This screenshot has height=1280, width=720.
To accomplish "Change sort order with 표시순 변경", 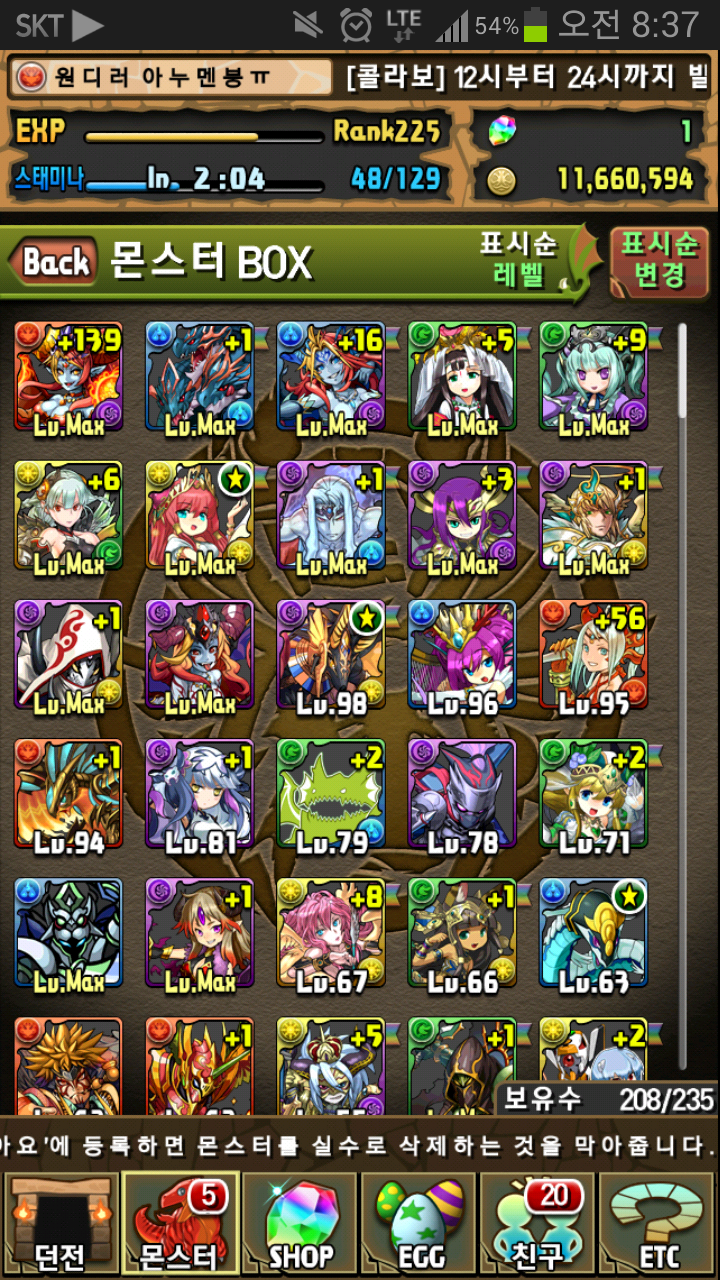I will [659, 261].
